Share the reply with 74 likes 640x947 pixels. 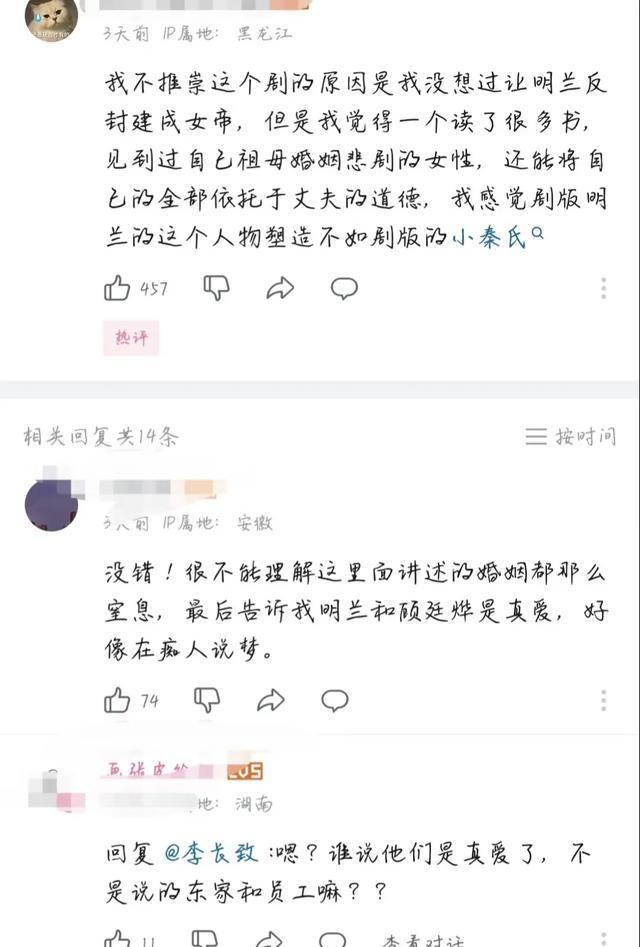click(270, 700)
